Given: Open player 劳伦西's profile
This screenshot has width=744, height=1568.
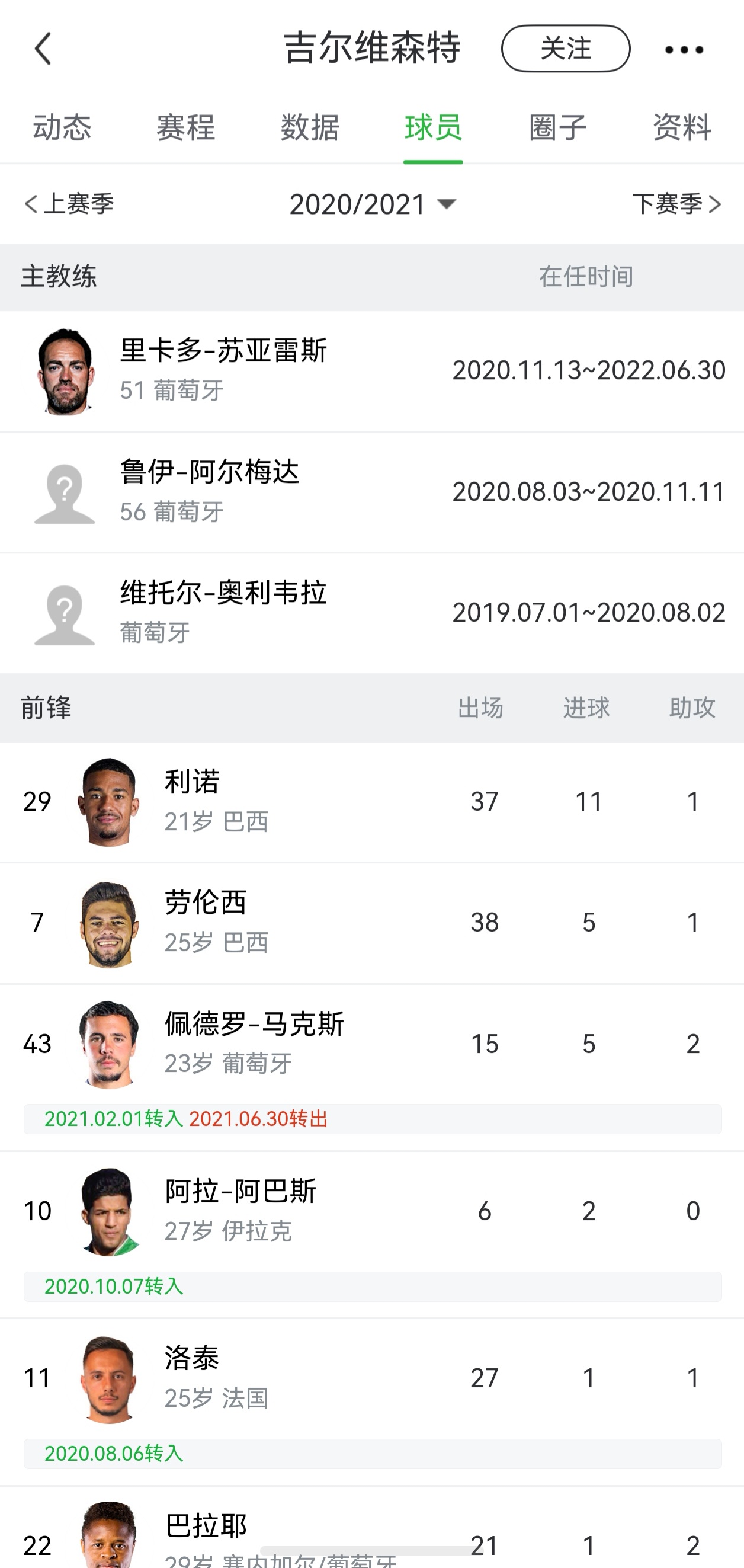Looking at the screenshot, I should tap(371, 923).
